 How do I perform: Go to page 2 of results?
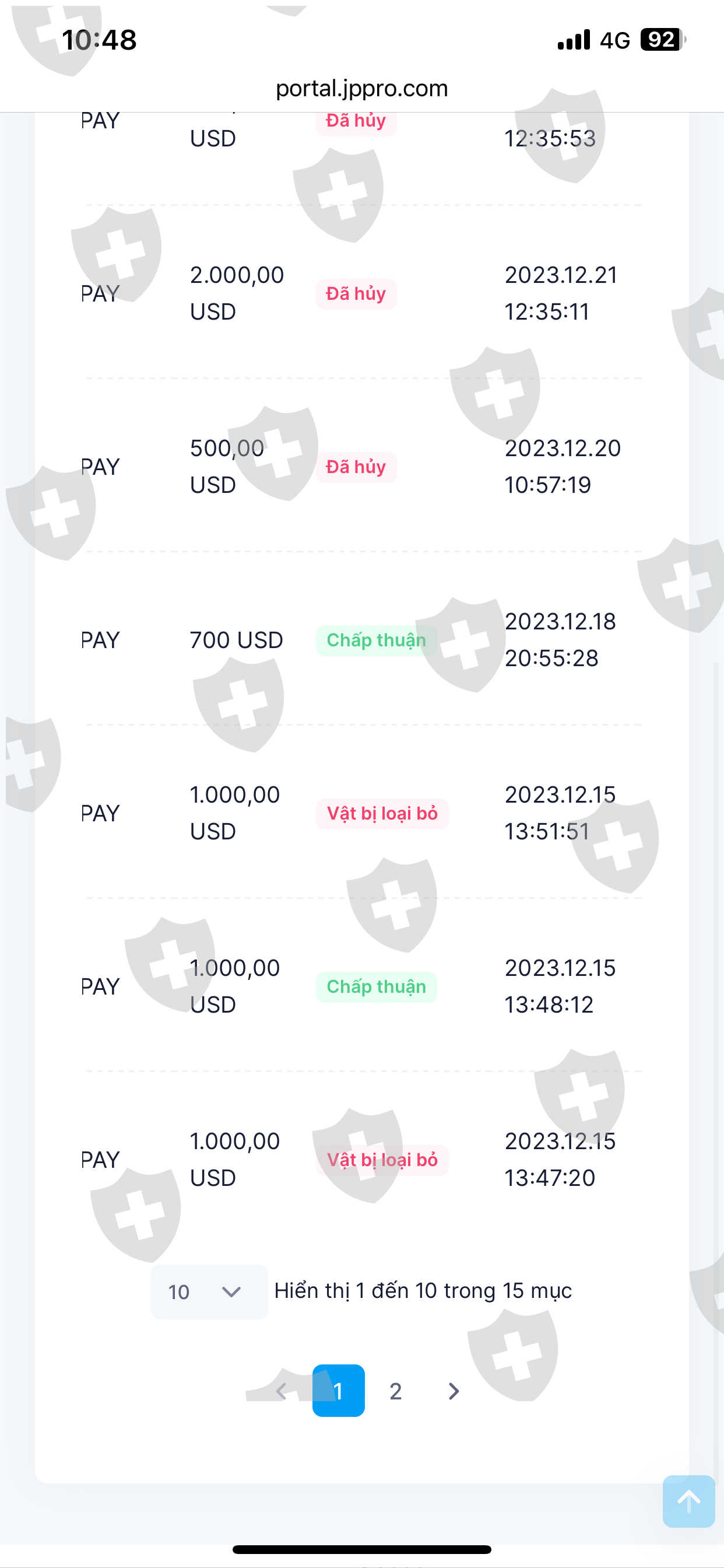pyautogui.click(x=395, y=1390)
